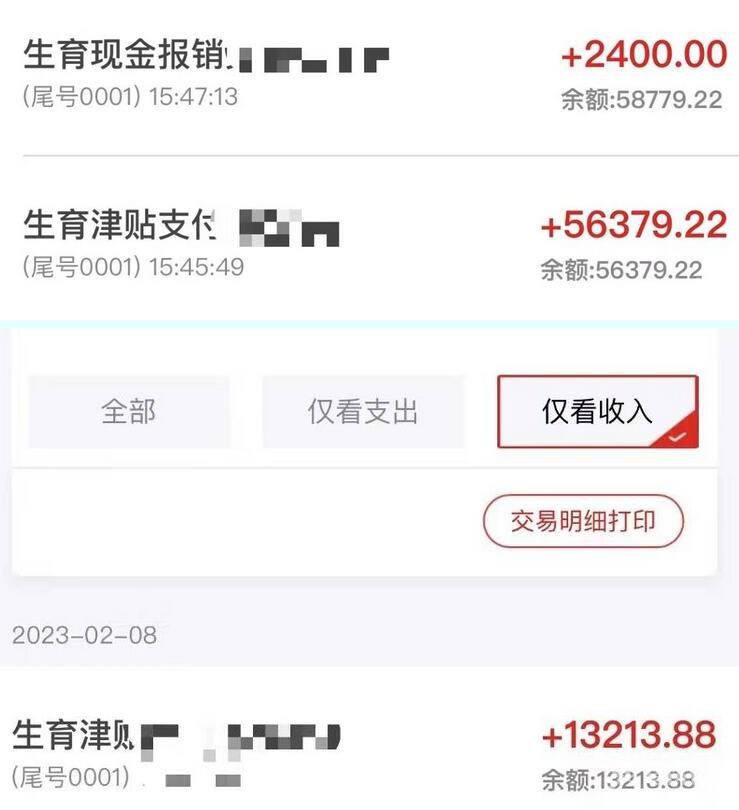Image resolution: width=739 pixels, height=810 pixels.
Task: Tap the 交易明细打印 button
Action: 583,521
